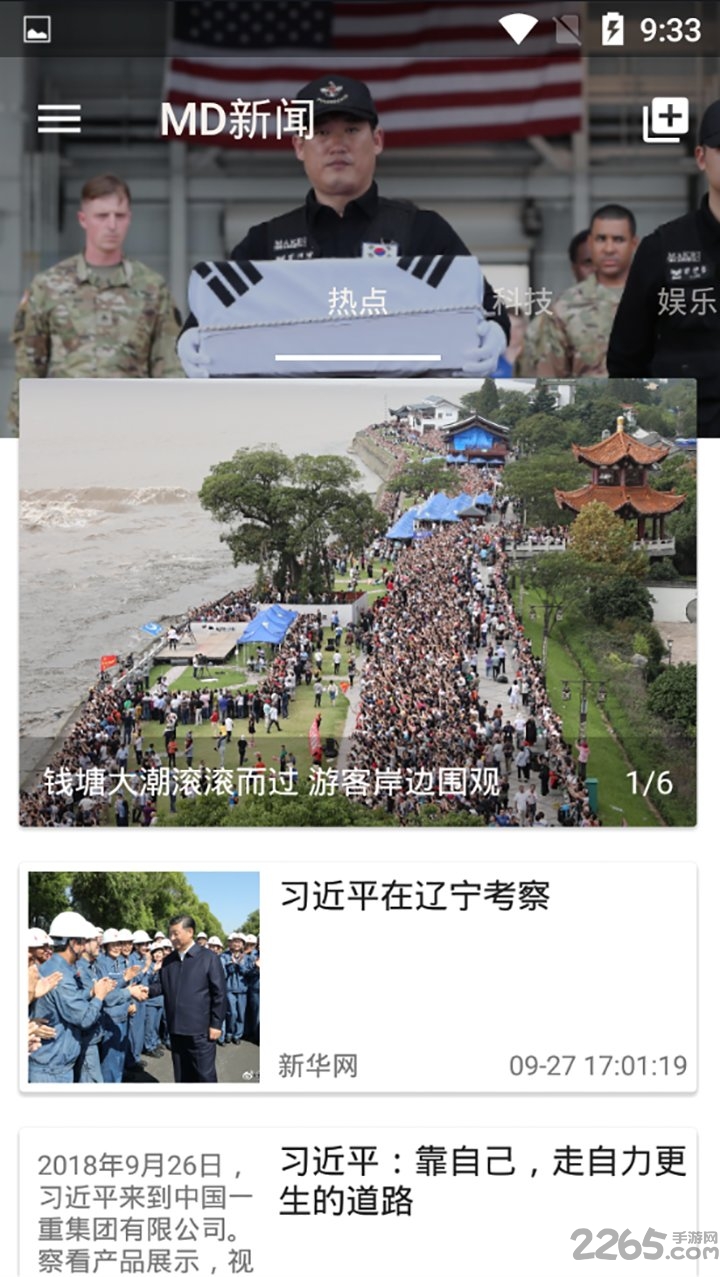Viewport: 720px width, 1277px height.
Task: Open the 习近平在辽宁考察 news card
Action: [x=358, y=977]
